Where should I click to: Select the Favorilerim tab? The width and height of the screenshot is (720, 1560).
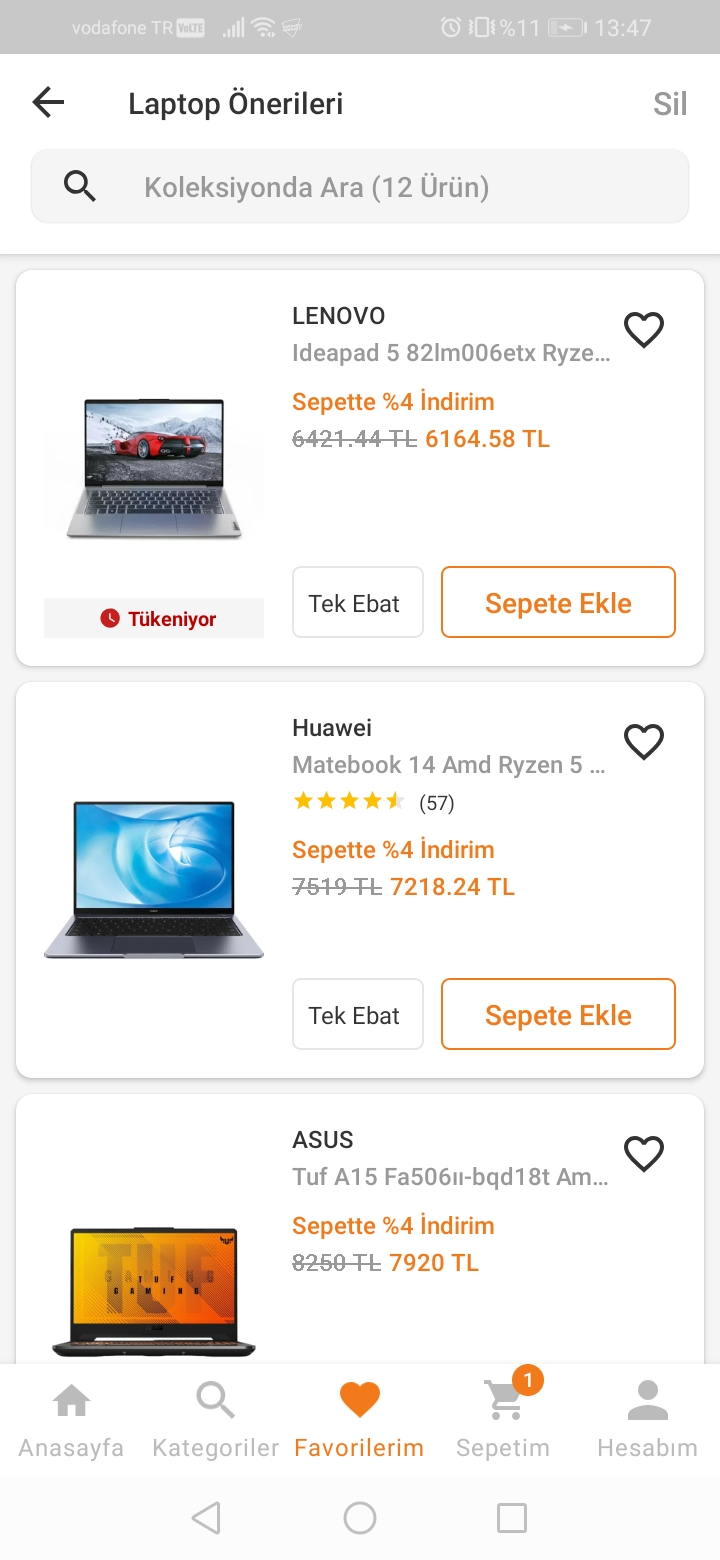(359, 1420)
